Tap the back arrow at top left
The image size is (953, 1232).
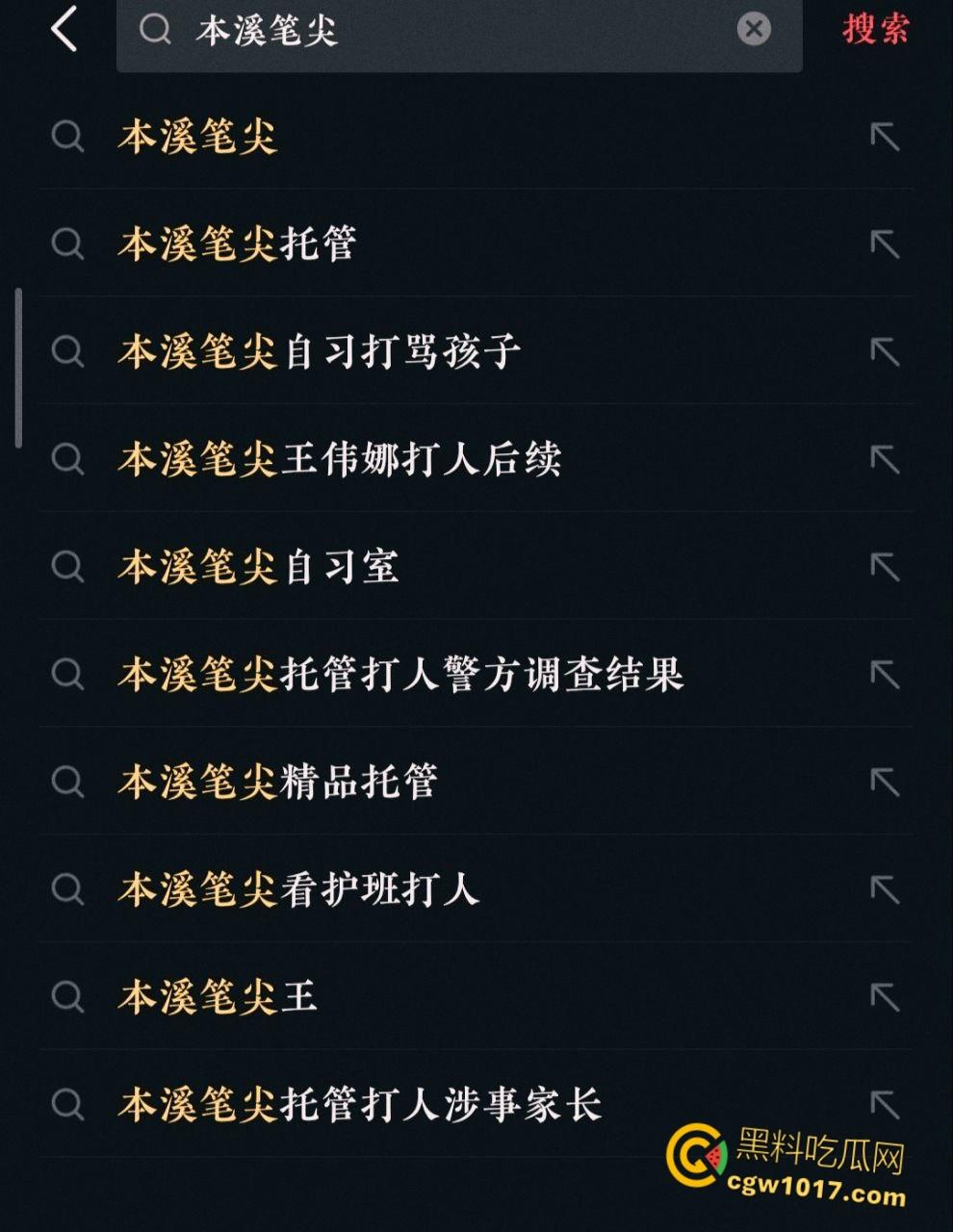64,31
